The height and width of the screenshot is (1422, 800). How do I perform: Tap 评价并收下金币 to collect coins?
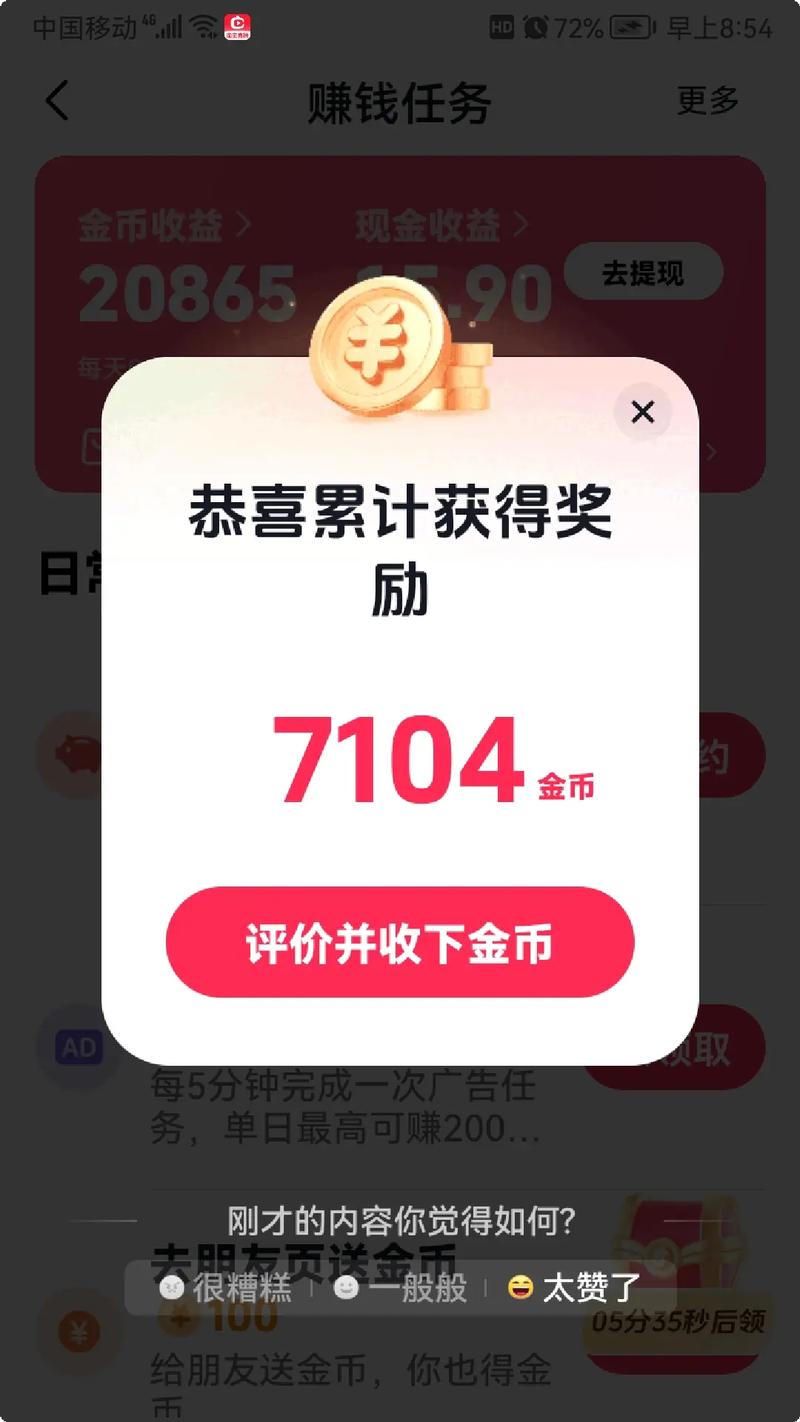coord(399,943)
